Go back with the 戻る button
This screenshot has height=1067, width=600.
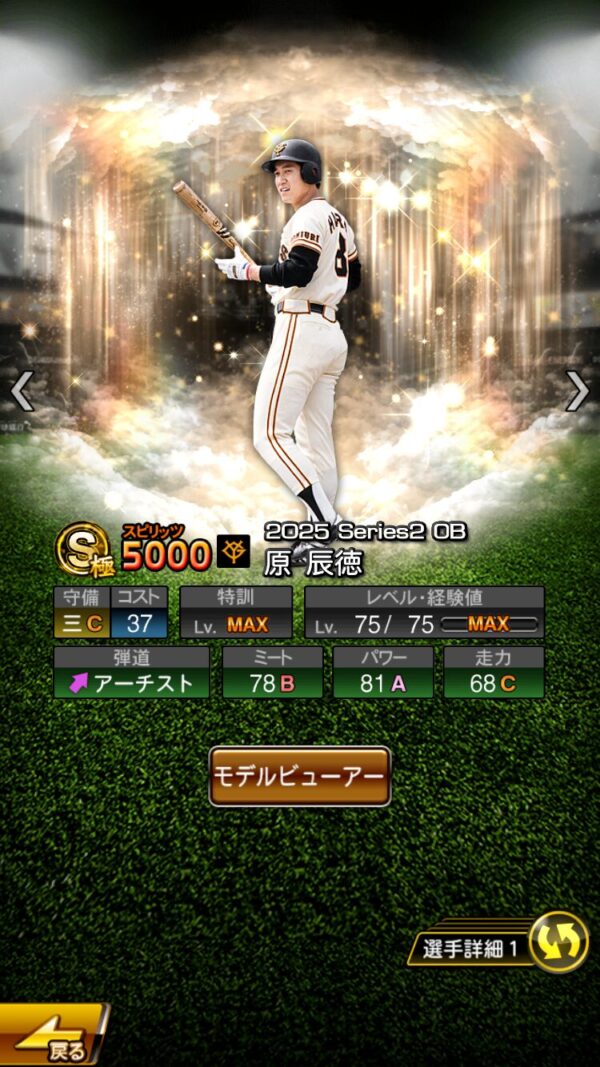(x=52, y=1037)
